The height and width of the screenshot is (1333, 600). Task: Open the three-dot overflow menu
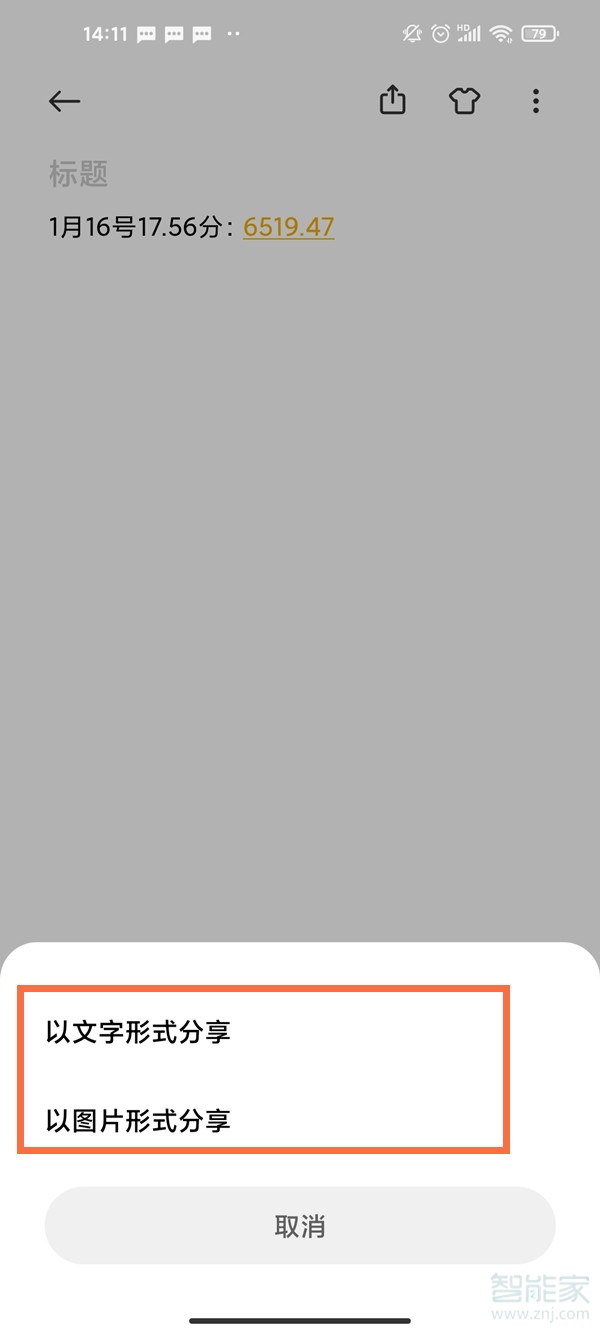tap(536, 101)
